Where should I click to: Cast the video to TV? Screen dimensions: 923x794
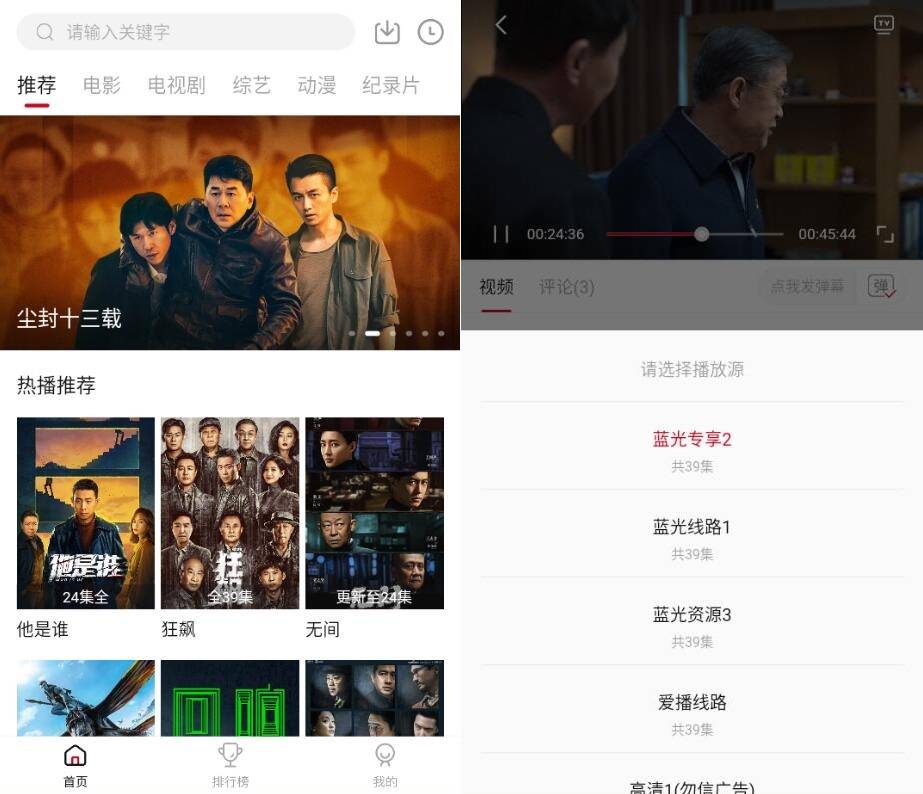click(884, 24)
